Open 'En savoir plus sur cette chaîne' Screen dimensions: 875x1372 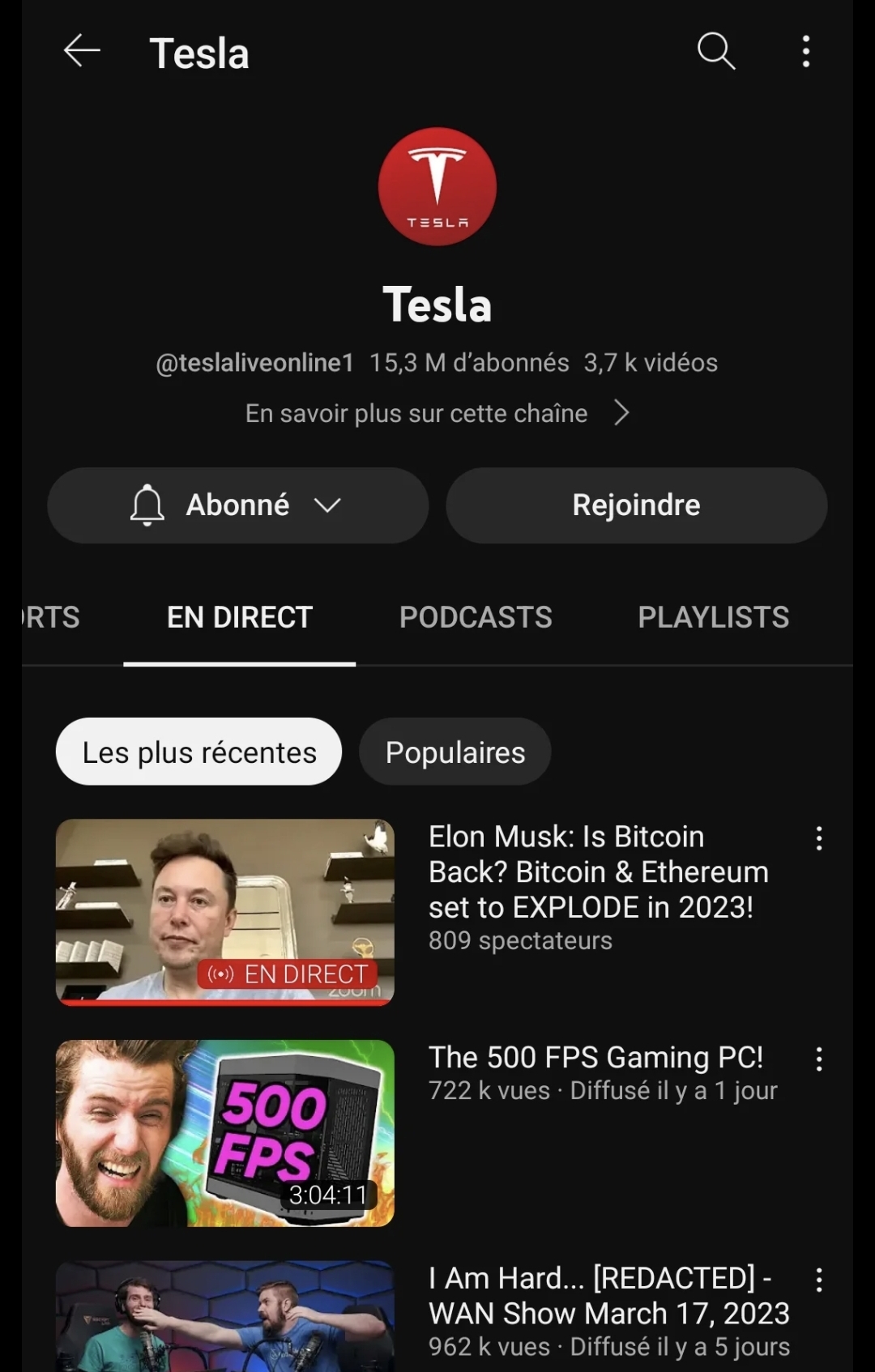[x=437, y=413]
